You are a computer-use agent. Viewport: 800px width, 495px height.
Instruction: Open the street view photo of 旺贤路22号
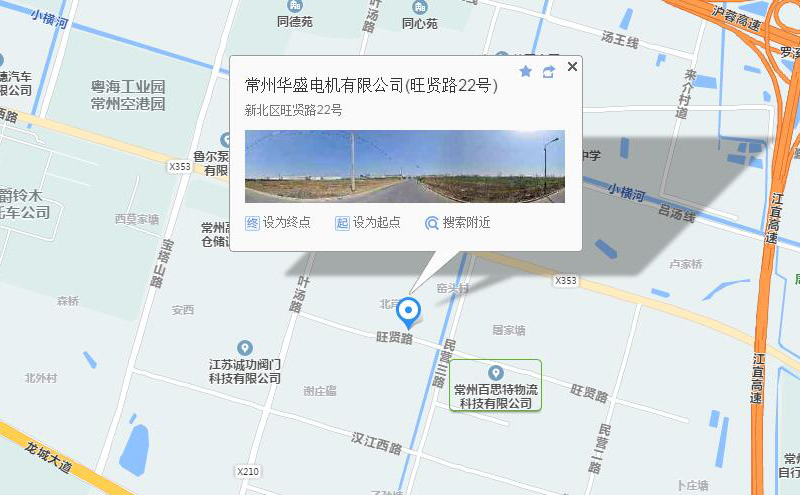tap(404, 166)
